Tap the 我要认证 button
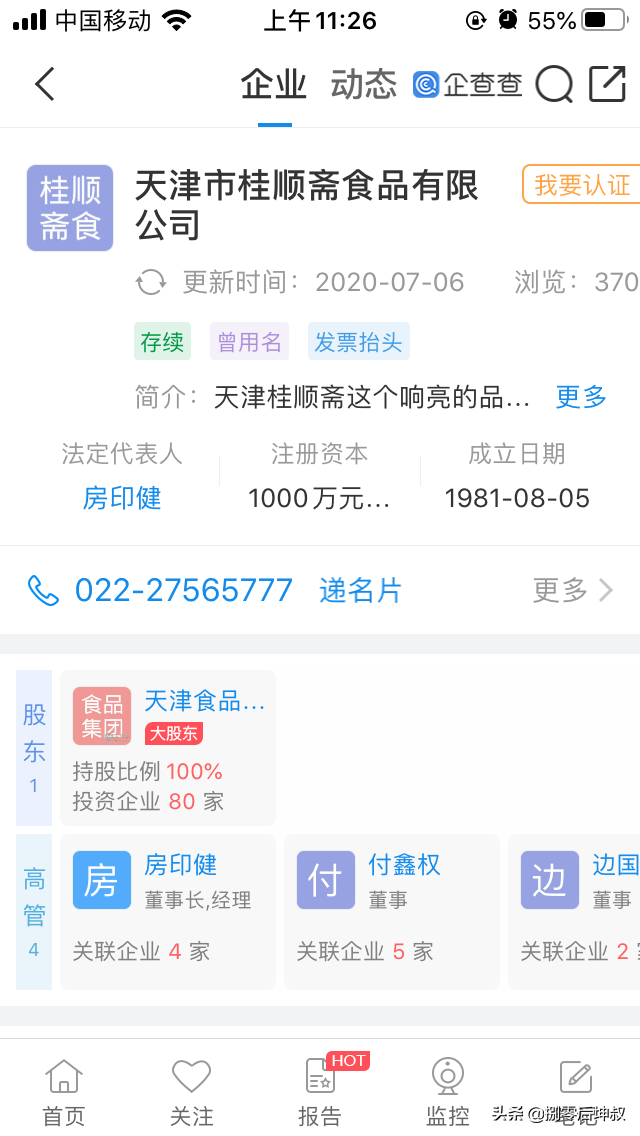This screenshot has width=640, height=1136. point(582,185)
